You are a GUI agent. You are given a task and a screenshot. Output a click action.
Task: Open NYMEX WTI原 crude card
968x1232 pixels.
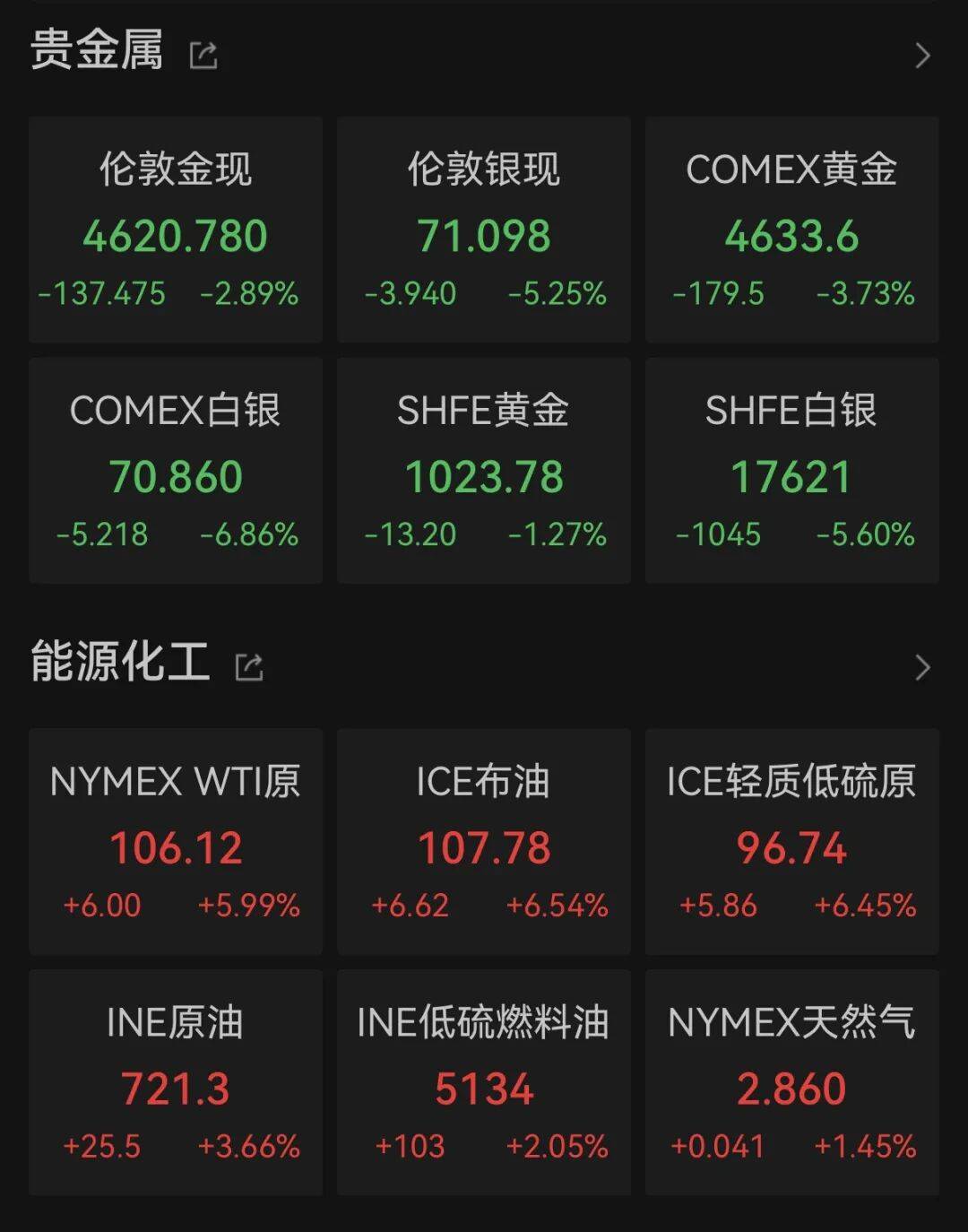click(x=176, y=841)
